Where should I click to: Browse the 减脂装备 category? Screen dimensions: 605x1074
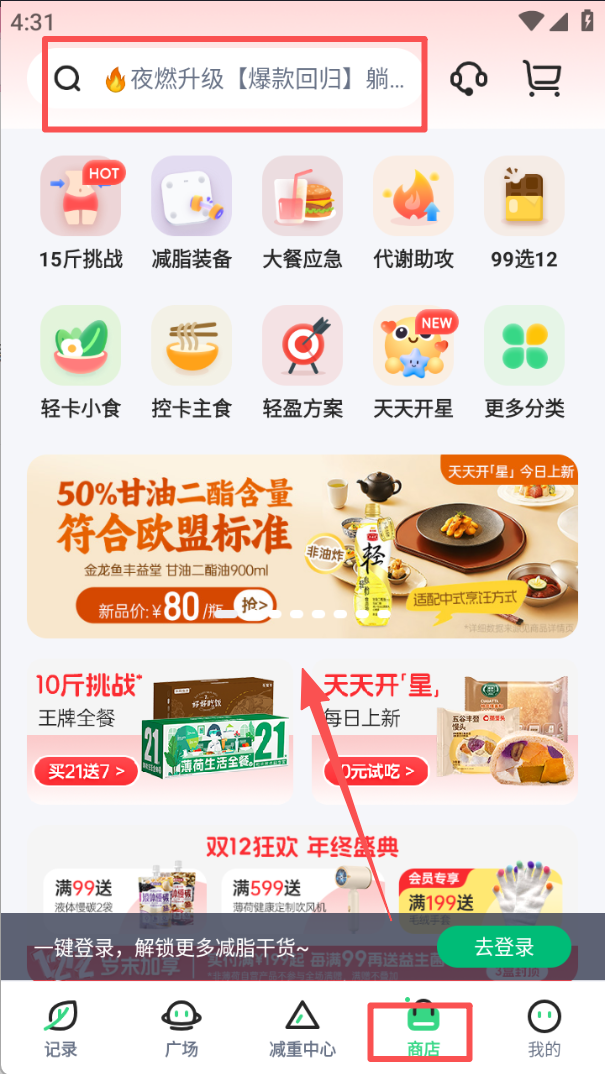click(x=191, y=213)
